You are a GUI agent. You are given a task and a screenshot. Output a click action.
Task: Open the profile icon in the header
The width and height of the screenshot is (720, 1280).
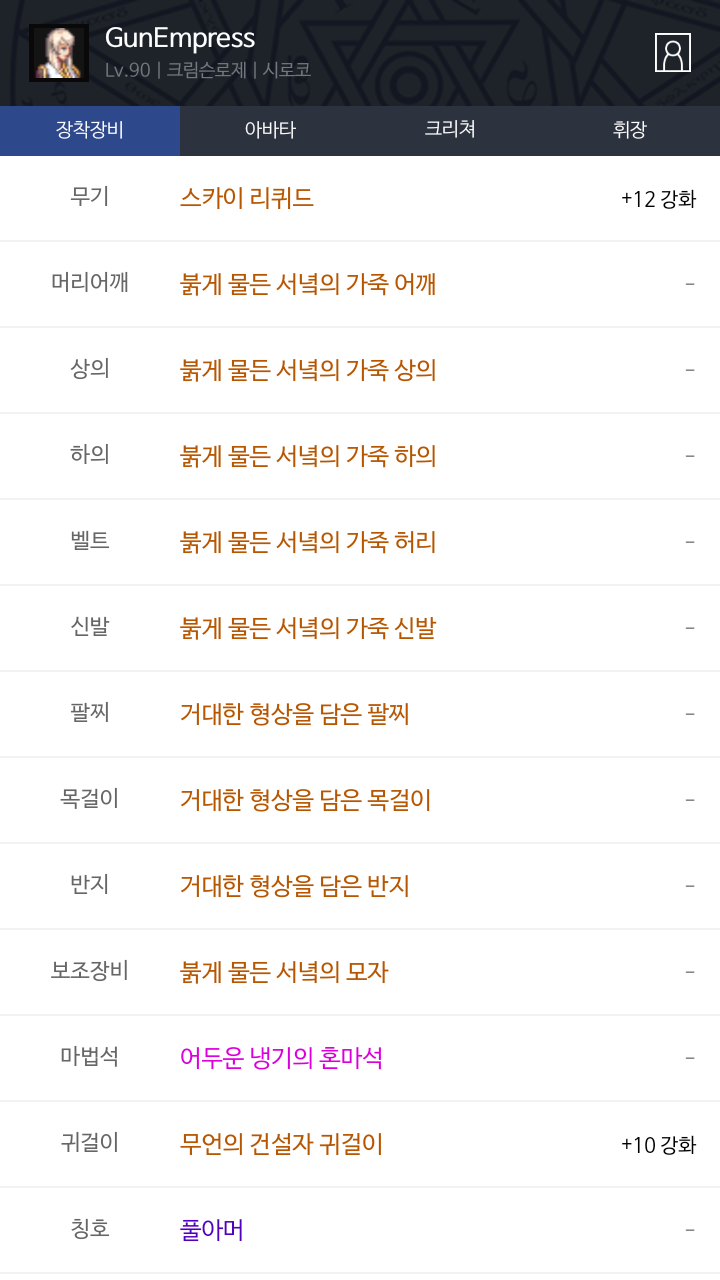(x=673, y=52)
